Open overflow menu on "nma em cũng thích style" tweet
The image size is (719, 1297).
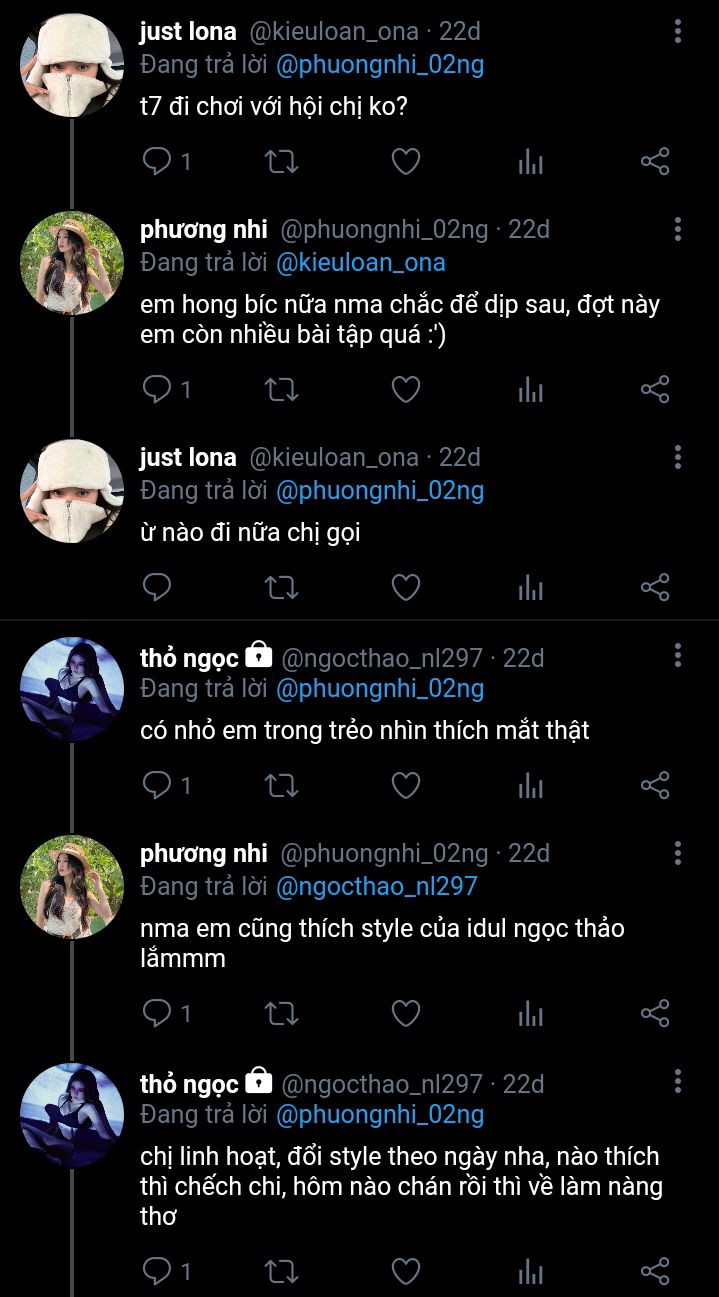pos(678,853)
